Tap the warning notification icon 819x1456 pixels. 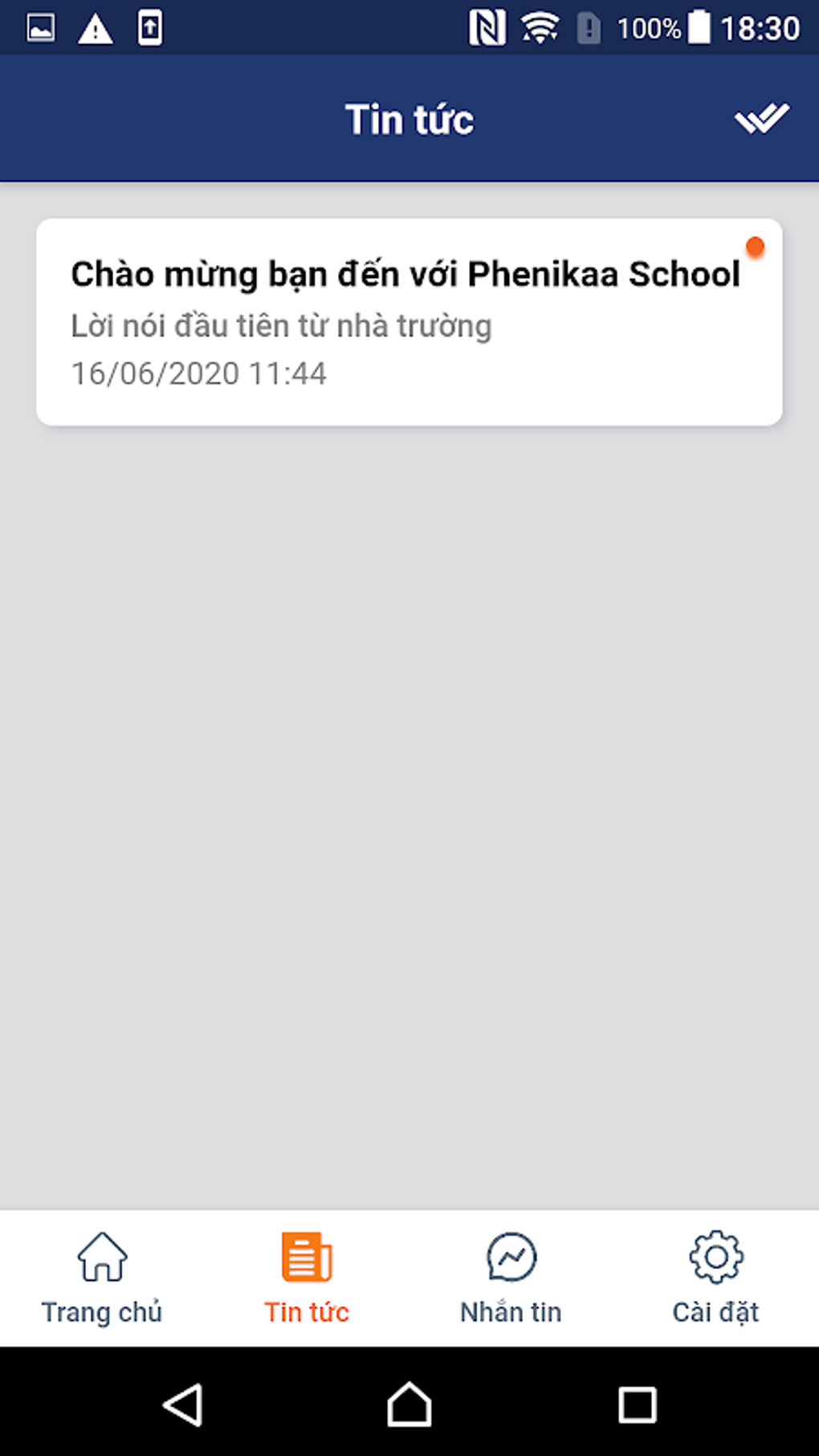click(x=96, y=27)
